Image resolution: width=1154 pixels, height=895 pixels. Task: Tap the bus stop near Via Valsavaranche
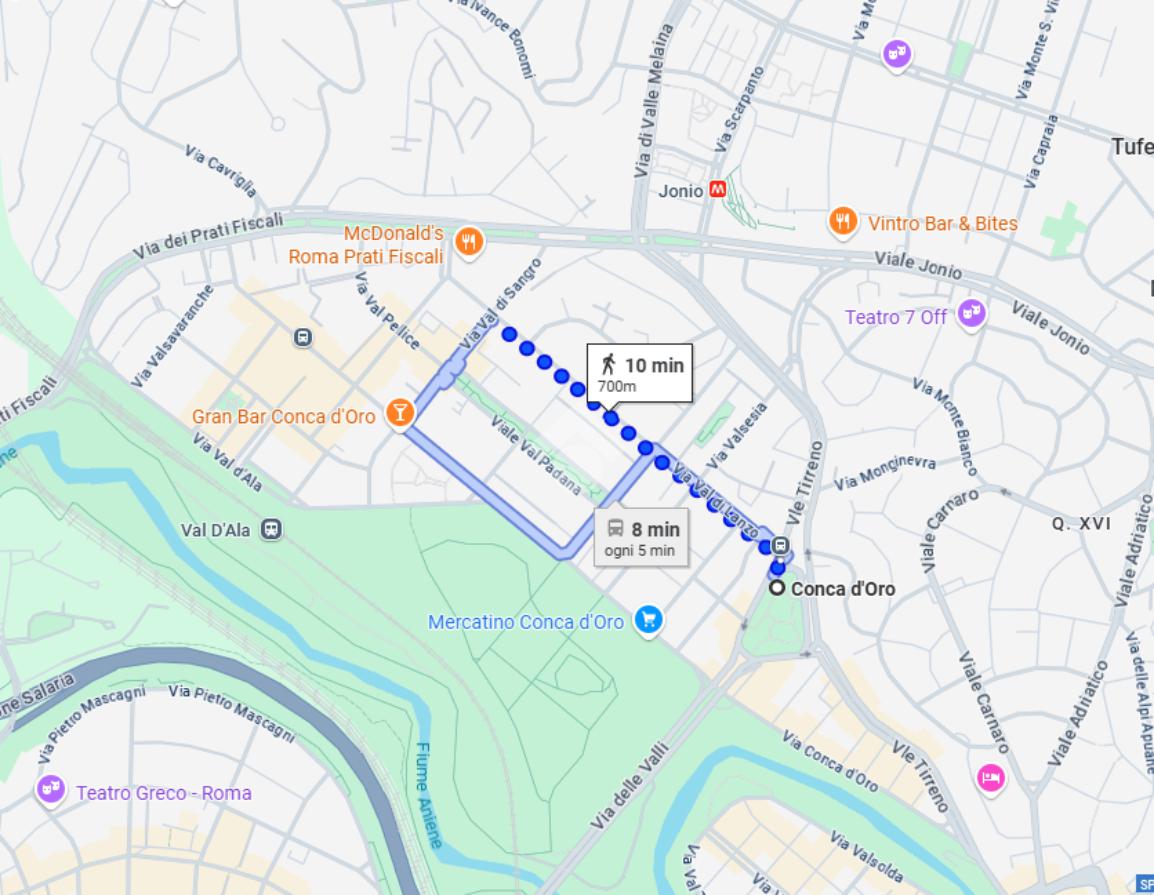pyautogui.click(x=303, y=338)
